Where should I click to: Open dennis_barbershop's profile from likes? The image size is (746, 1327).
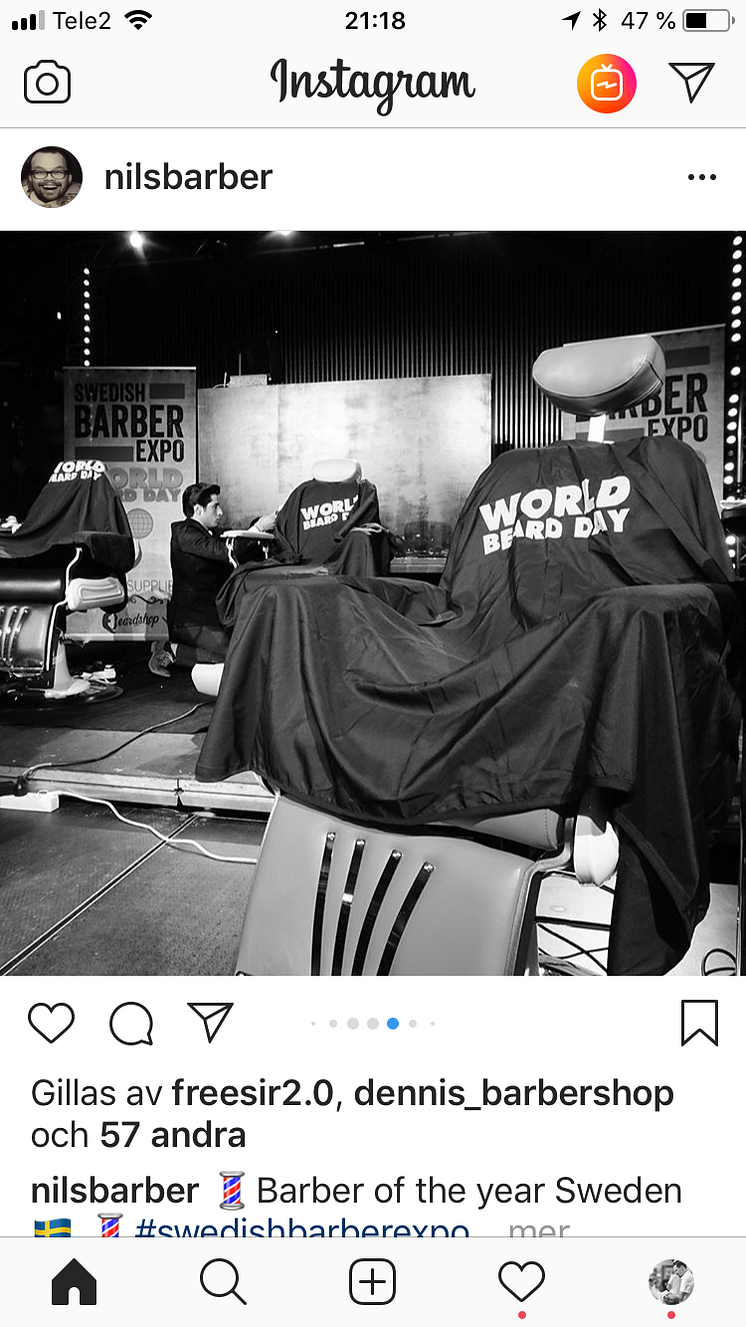pyautogui.click(x=513, y=1093)
